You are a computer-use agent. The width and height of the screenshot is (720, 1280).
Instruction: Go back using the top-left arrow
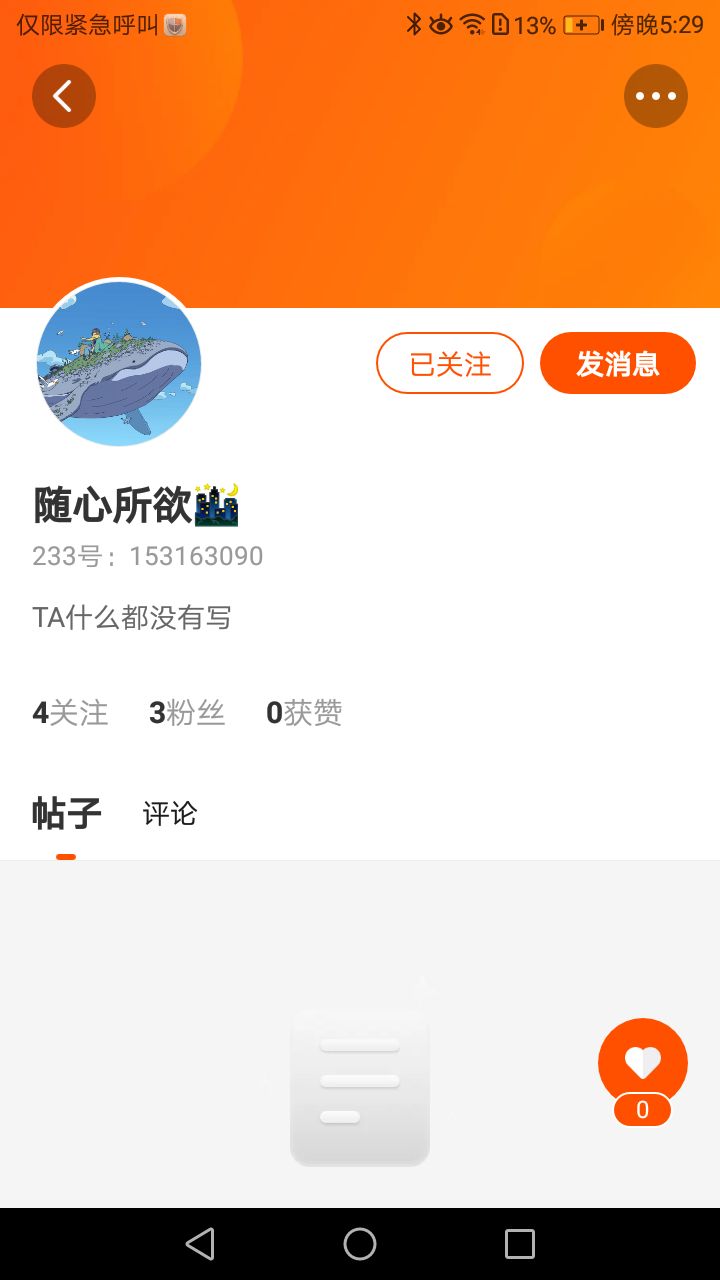coord(64,96)
